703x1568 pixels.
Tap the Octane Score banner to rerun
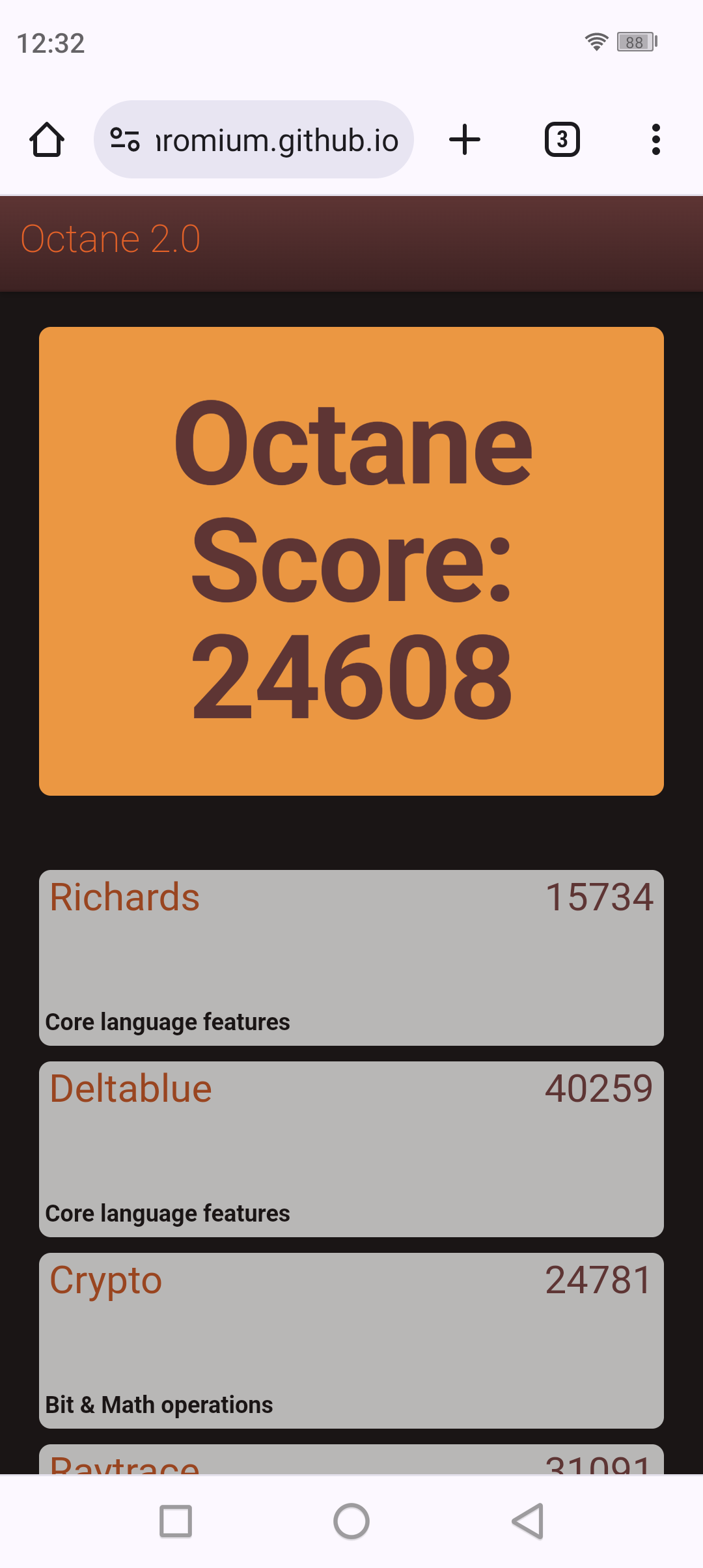[351, 561]
